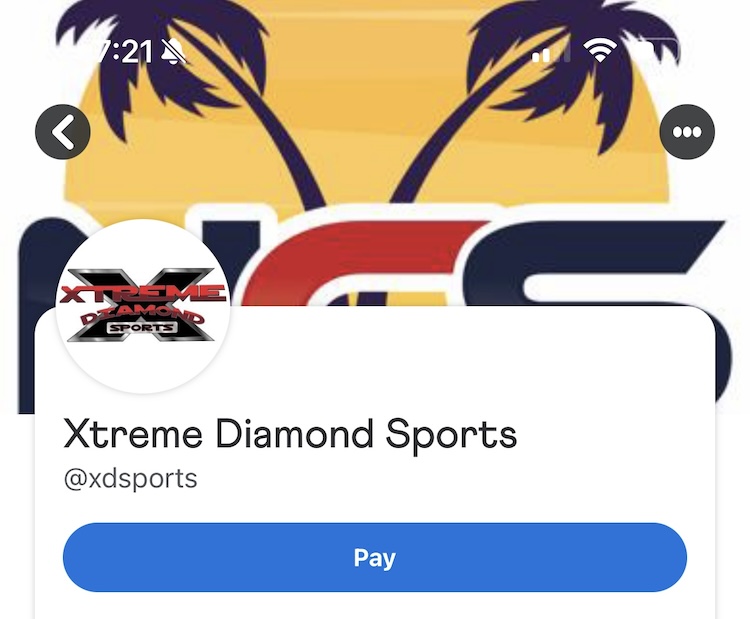Pay Xtreme Diamond Sports

[374, 557]
